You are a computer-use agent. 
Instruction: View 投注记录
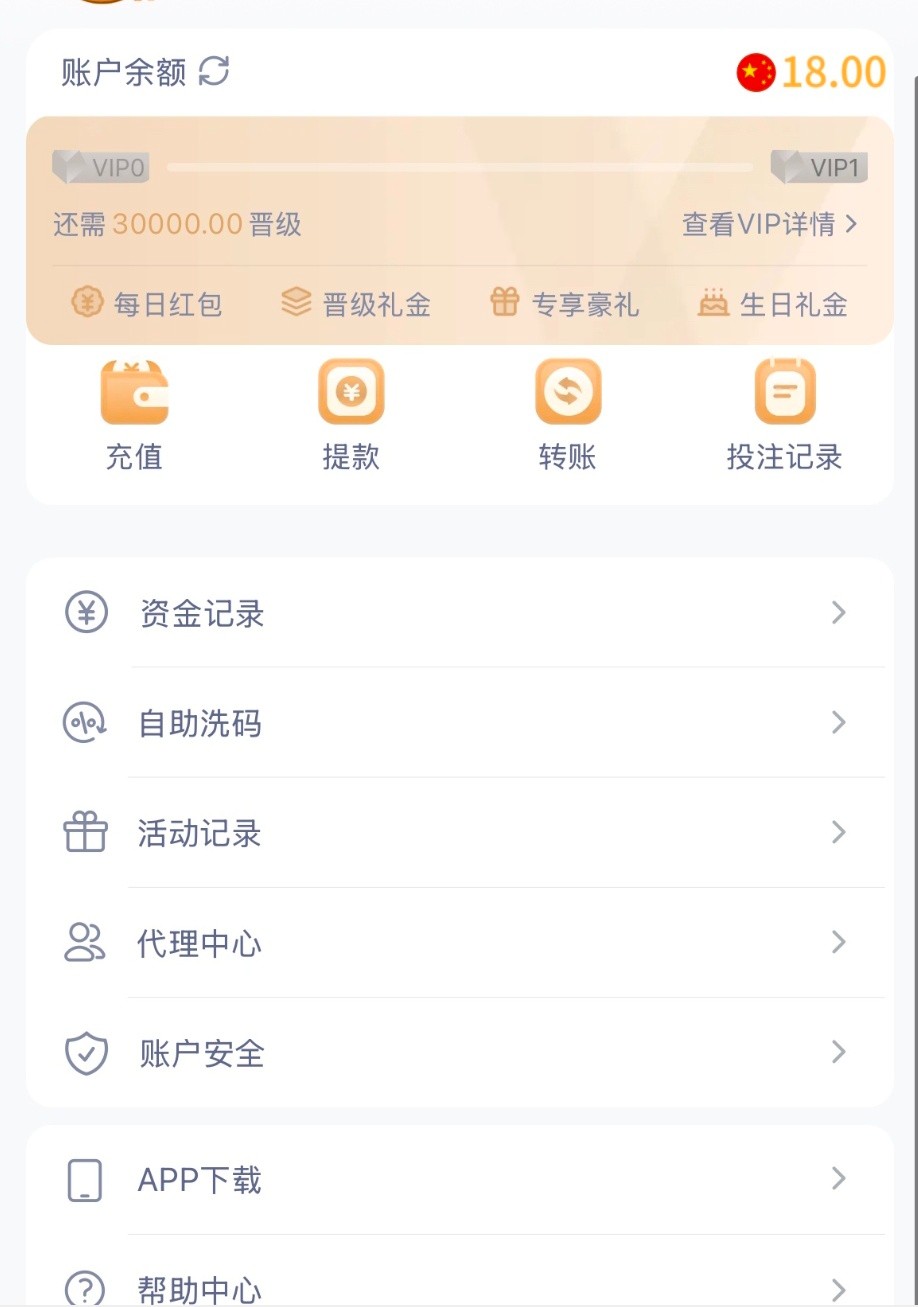point(784,415)
